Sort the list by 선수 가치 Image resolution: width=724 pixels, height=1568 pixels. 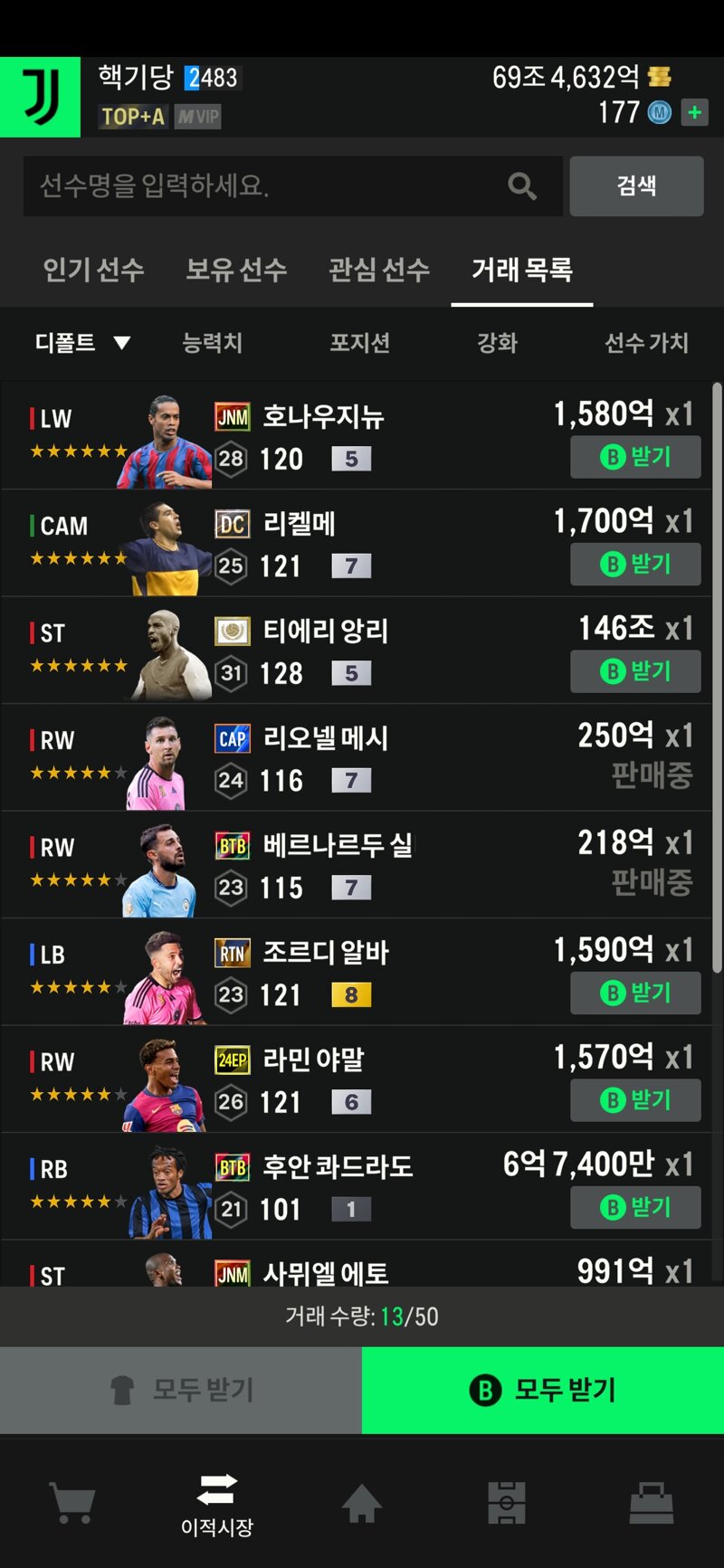coord(646,343)
